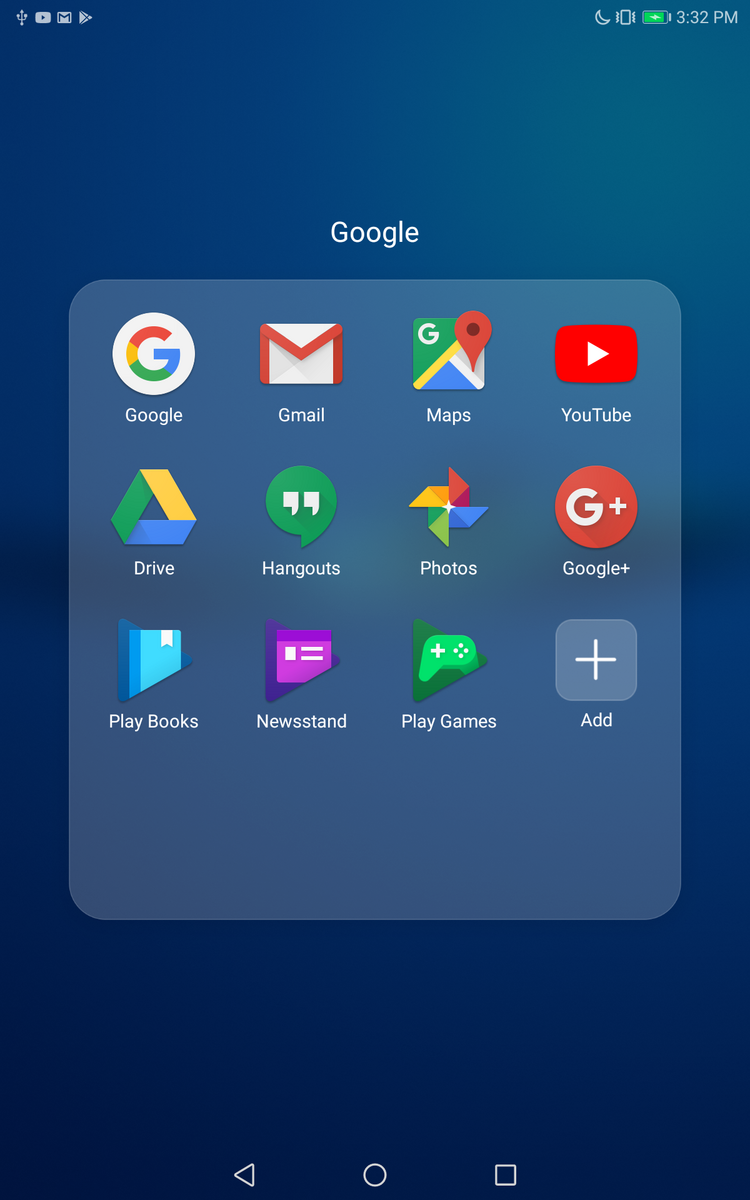This screenshot has width=750, height=1200.
Task: Tap the Google folder name
Action: pyautogui.click(x=375, y=233)
